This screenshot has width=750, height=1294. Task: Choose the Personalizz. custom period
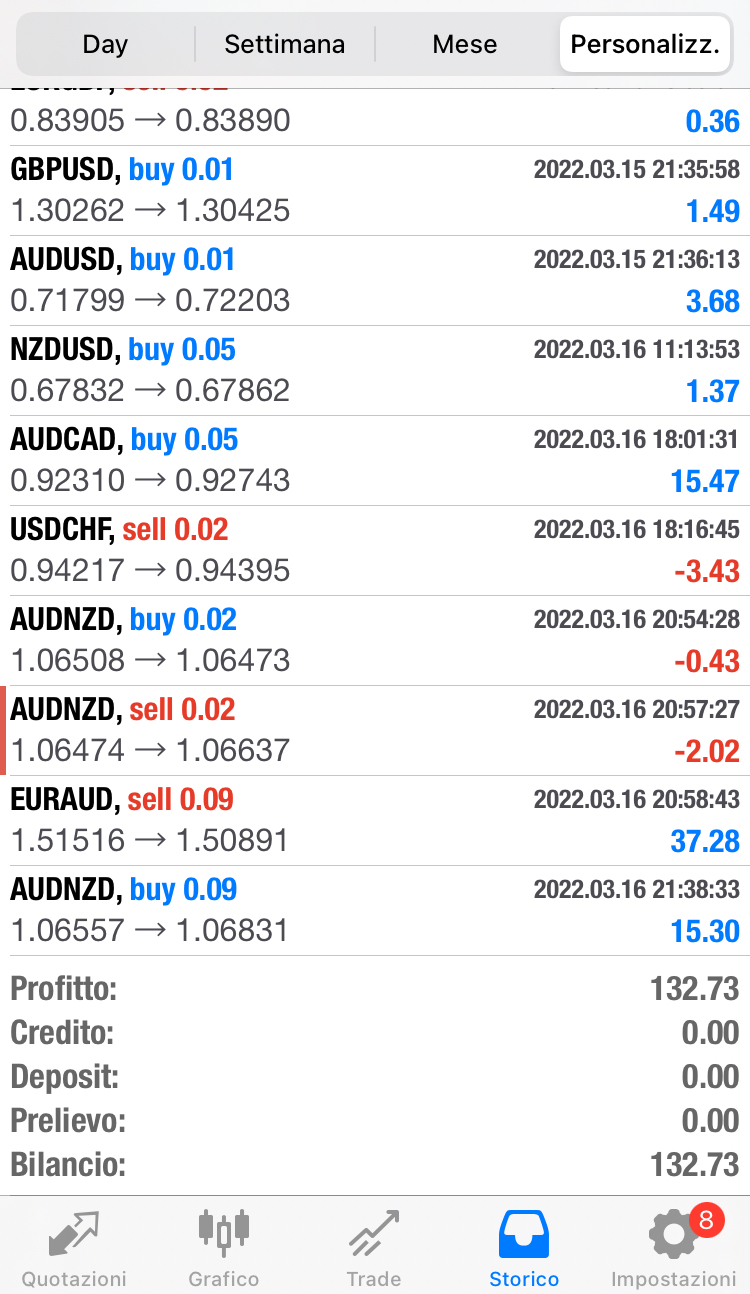tap(645, 44)
